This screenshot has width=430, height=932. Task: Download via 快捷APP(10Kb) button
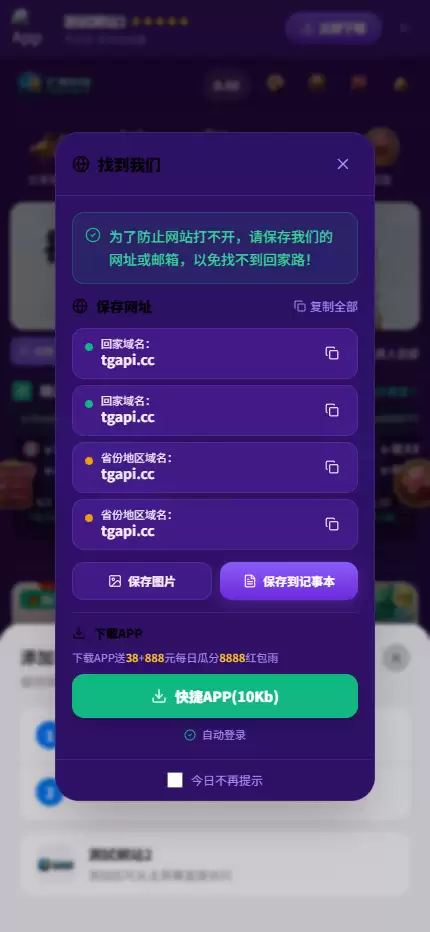pyautogui.click(x=215, y=697)
